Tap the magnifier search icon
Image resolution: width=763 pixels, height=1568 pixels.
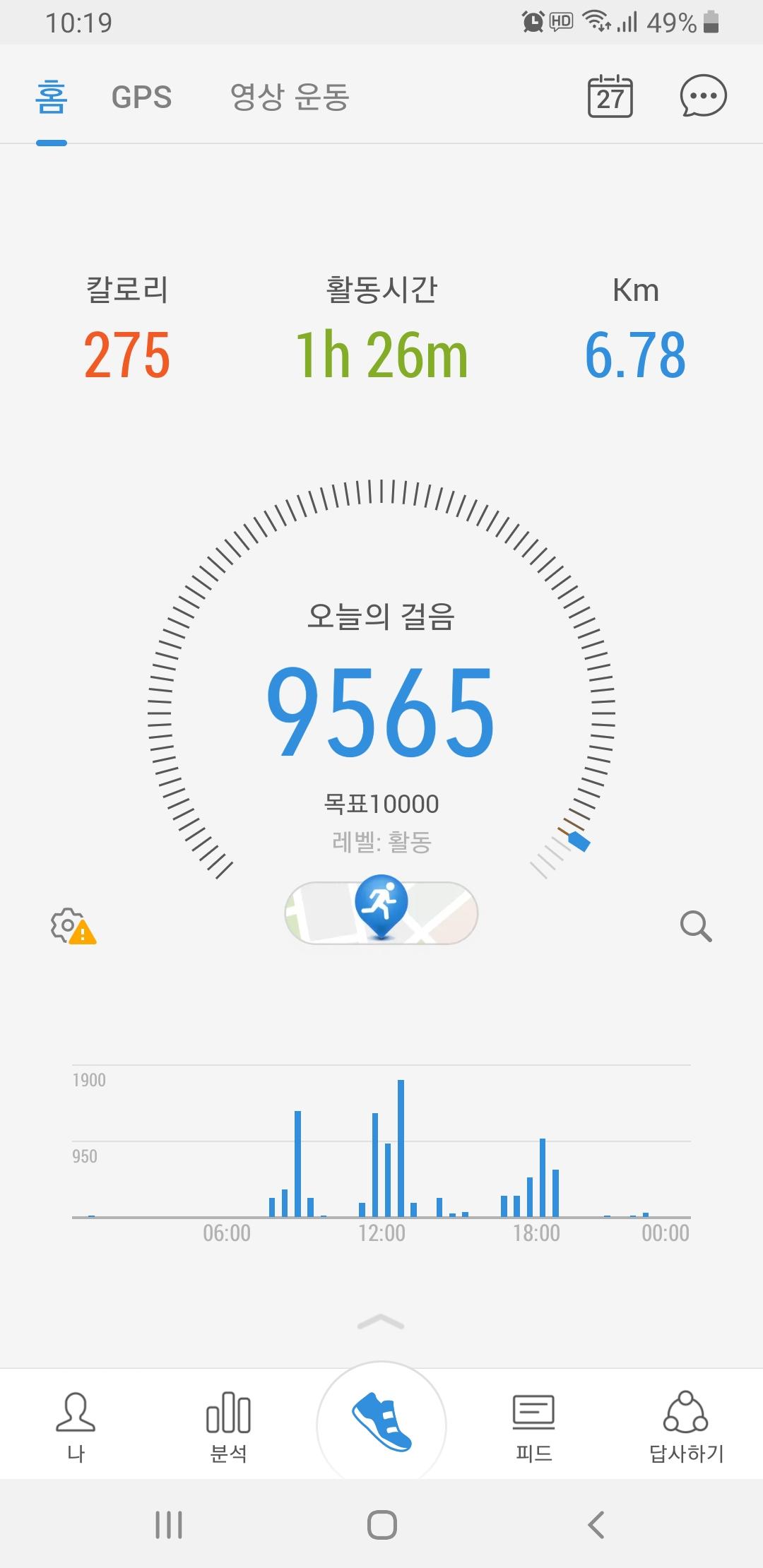point(695,926)
